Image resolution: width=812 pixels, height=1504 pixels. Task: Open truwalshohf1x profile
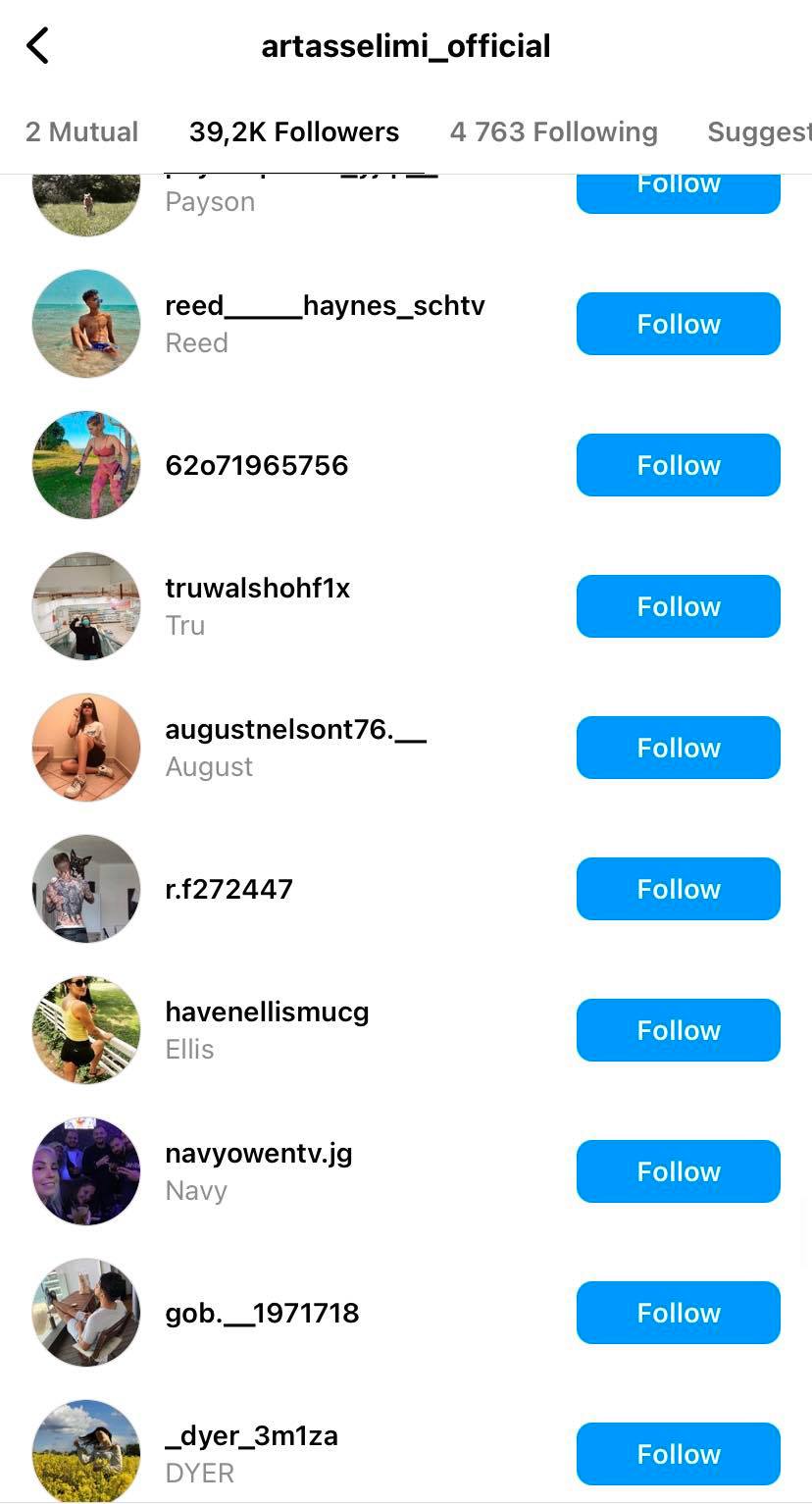[x=257, y=589]
